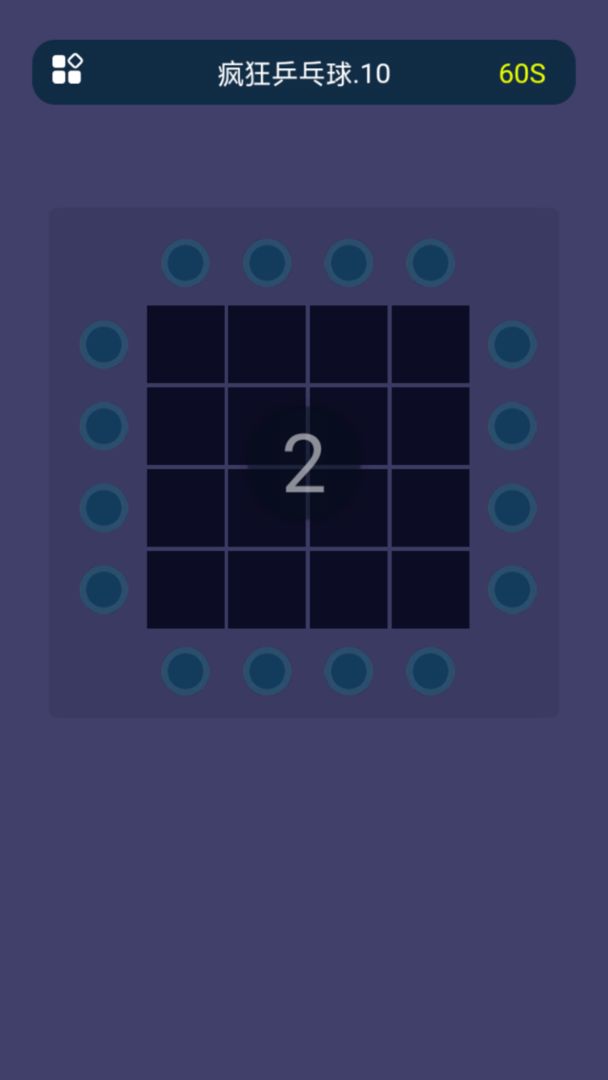Tap the leftmost circle above the grid
This screenshot has height=1080, width=608.
pyautogui.click(x=185, y=263)
